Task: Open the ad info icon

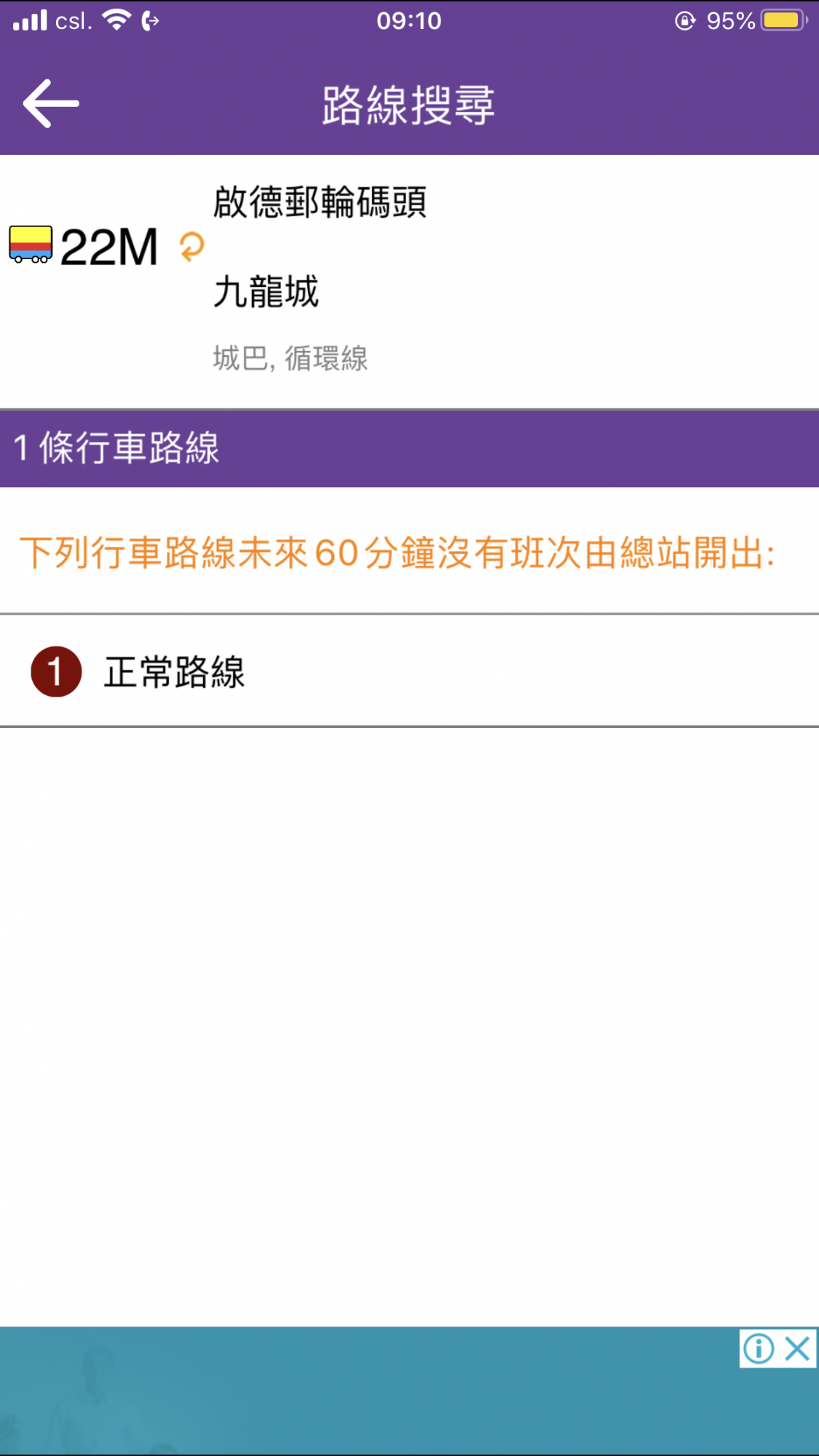Action: pos(759,1349)
